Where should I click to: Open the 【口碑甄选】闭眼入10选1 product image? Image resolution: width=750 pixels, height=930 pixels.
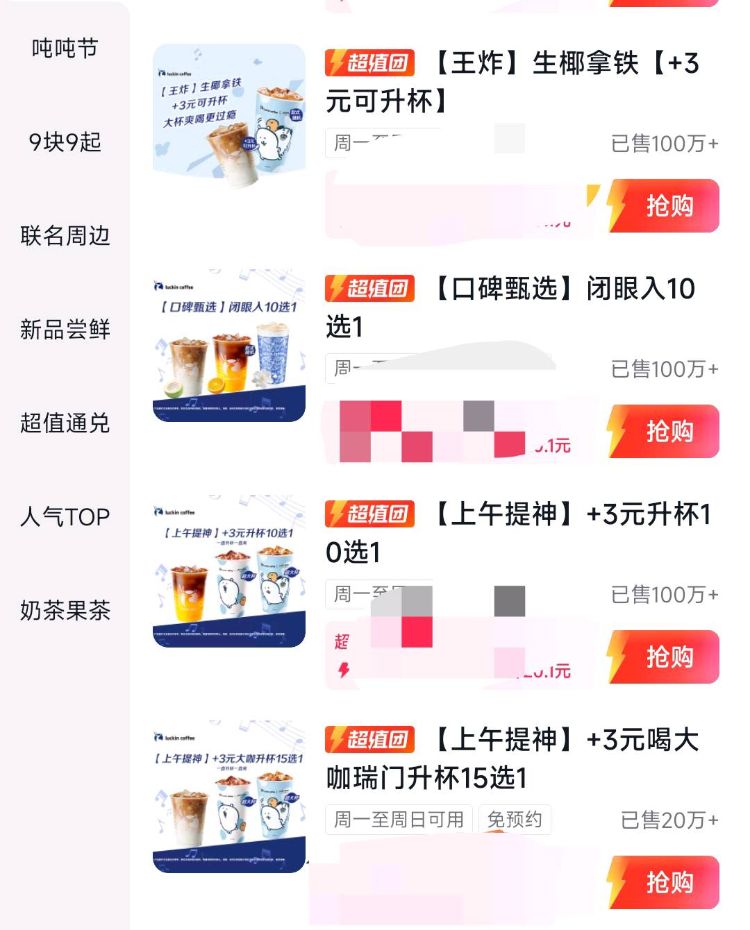[229, 346]
